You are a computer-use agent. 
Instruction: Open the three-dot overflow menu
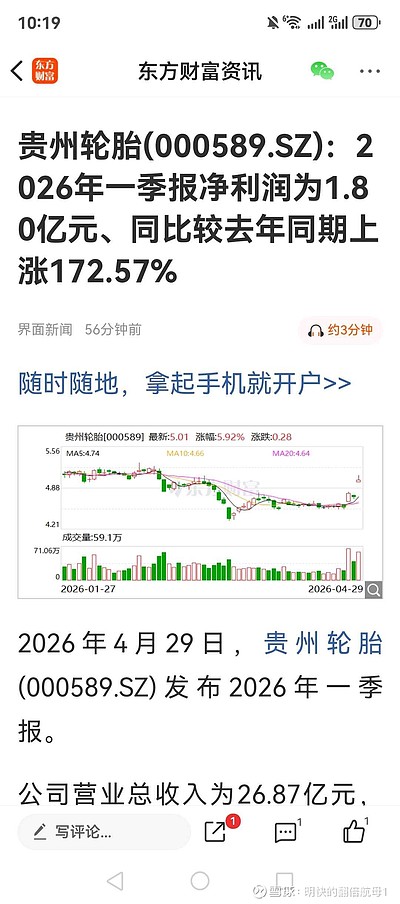pos(369,71)
